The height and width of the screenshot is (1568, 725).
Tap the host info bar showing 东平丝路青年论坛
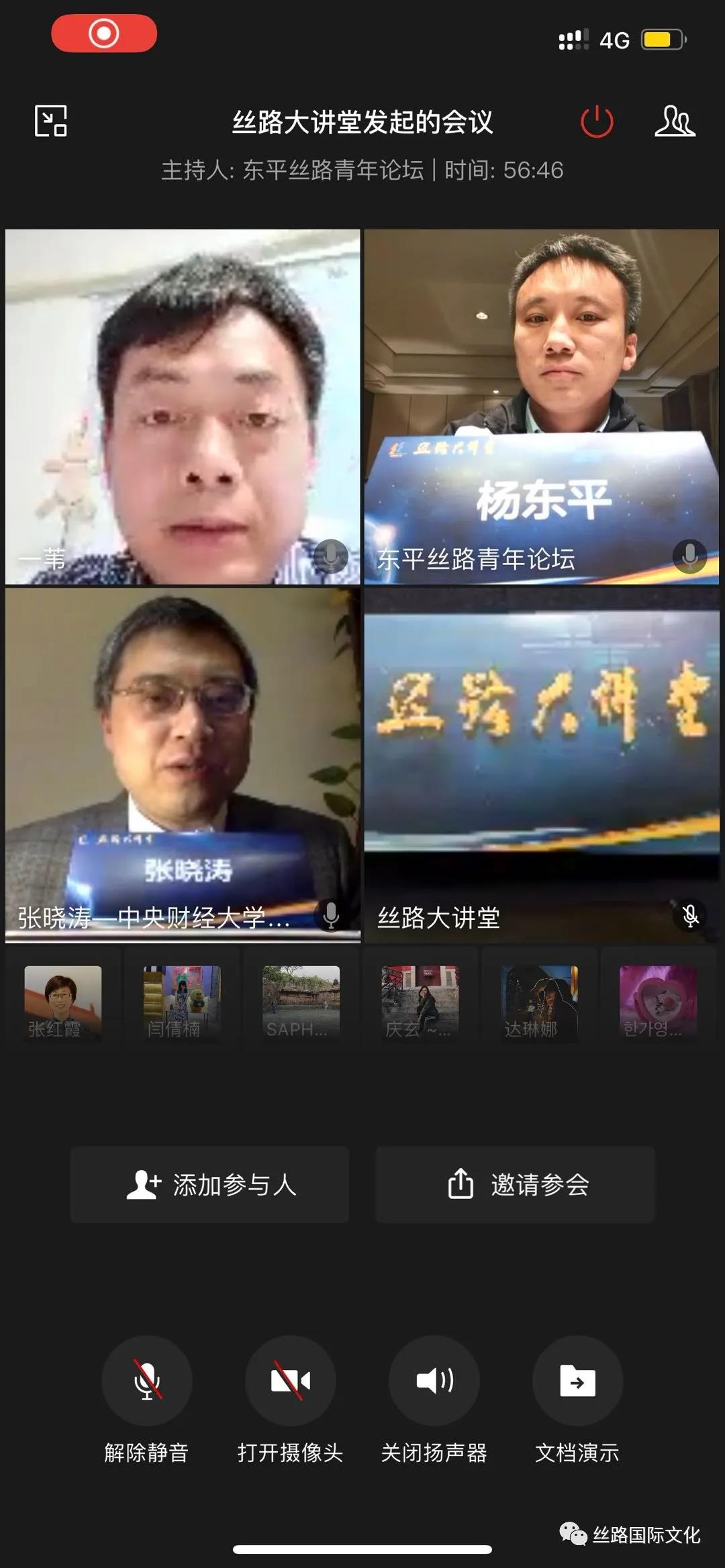362,170
